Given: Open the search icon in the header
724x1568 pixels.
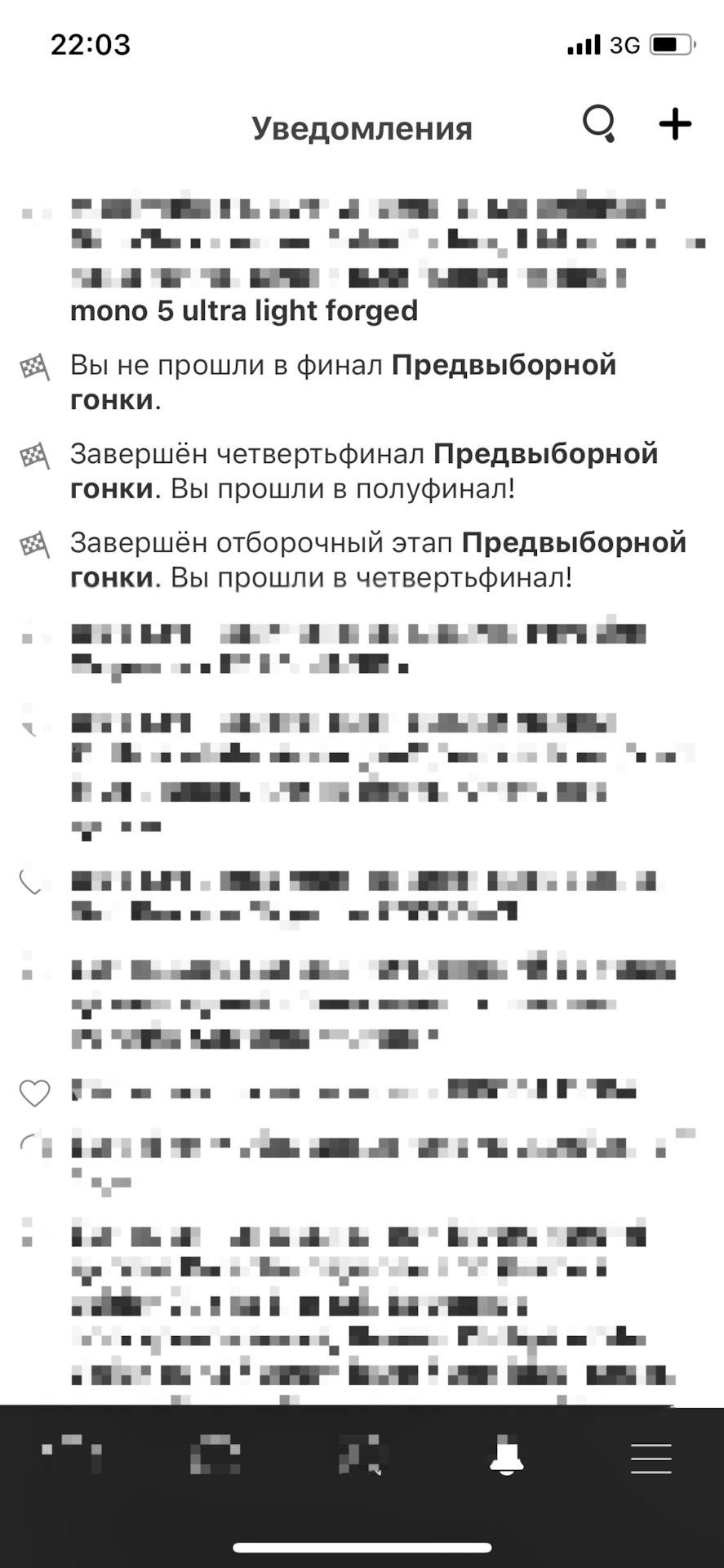Looking at the screenshot, I should (x=599, y=125).
